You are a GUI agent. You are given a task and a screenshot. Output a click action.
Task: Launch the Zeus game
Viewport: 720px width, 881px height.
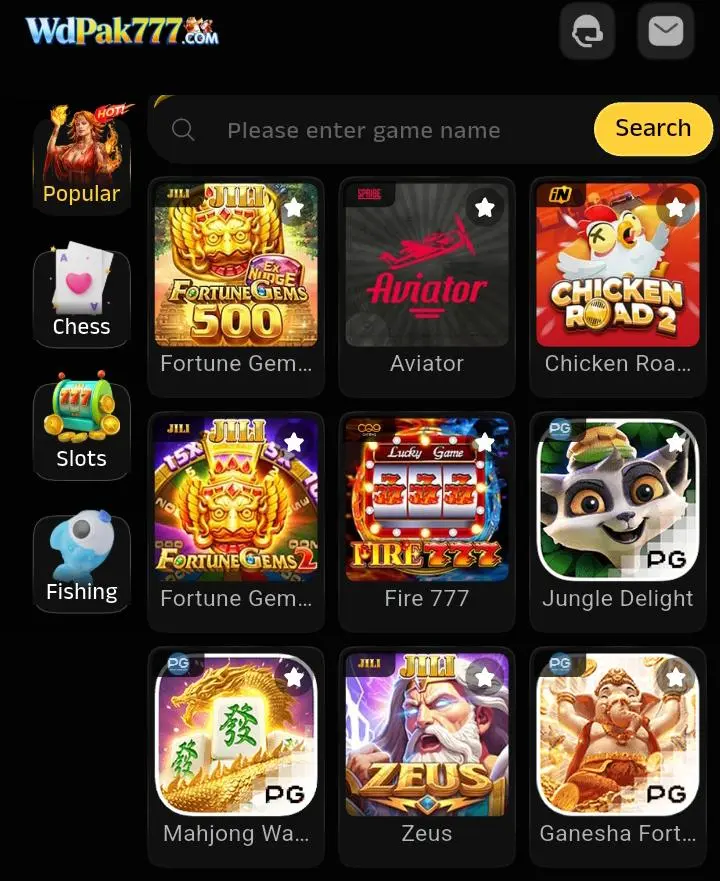pyautogui.click(x=427, y=735)
